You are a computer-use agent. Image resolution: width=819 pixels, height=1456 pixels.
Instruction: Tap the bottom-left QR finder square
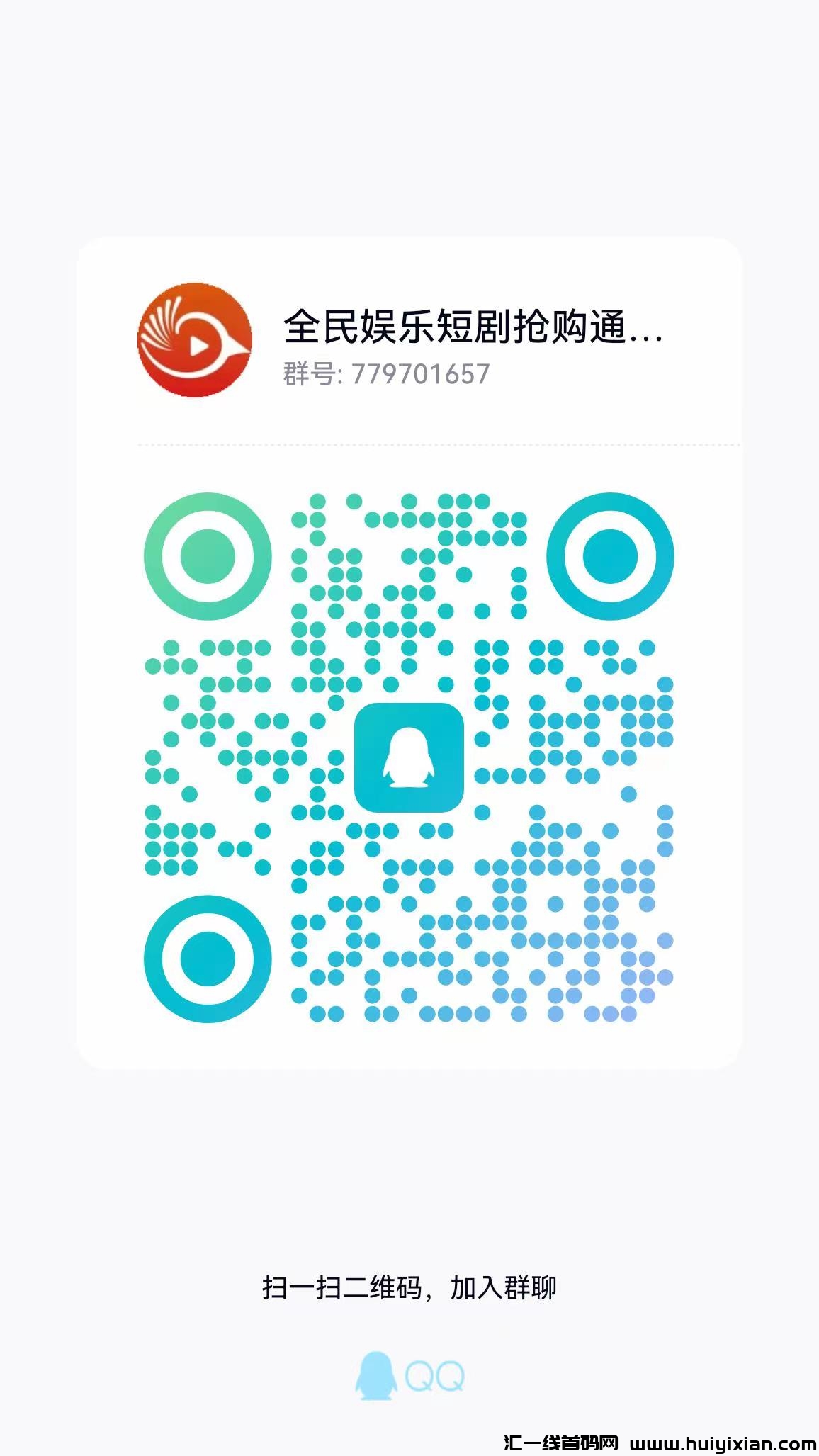(x=206, y=960)
